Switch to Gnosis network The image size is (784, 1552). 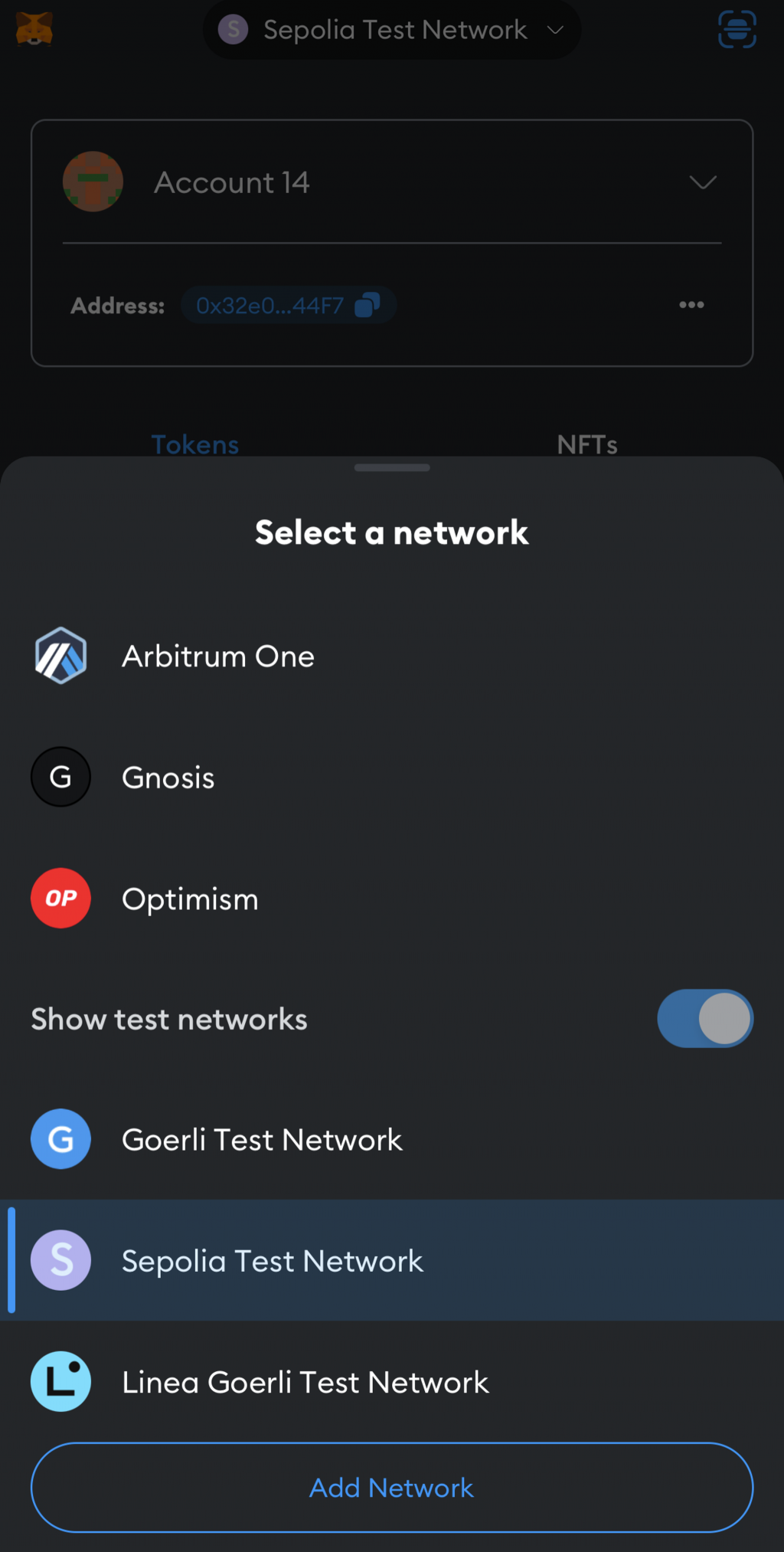click(168, 778)
